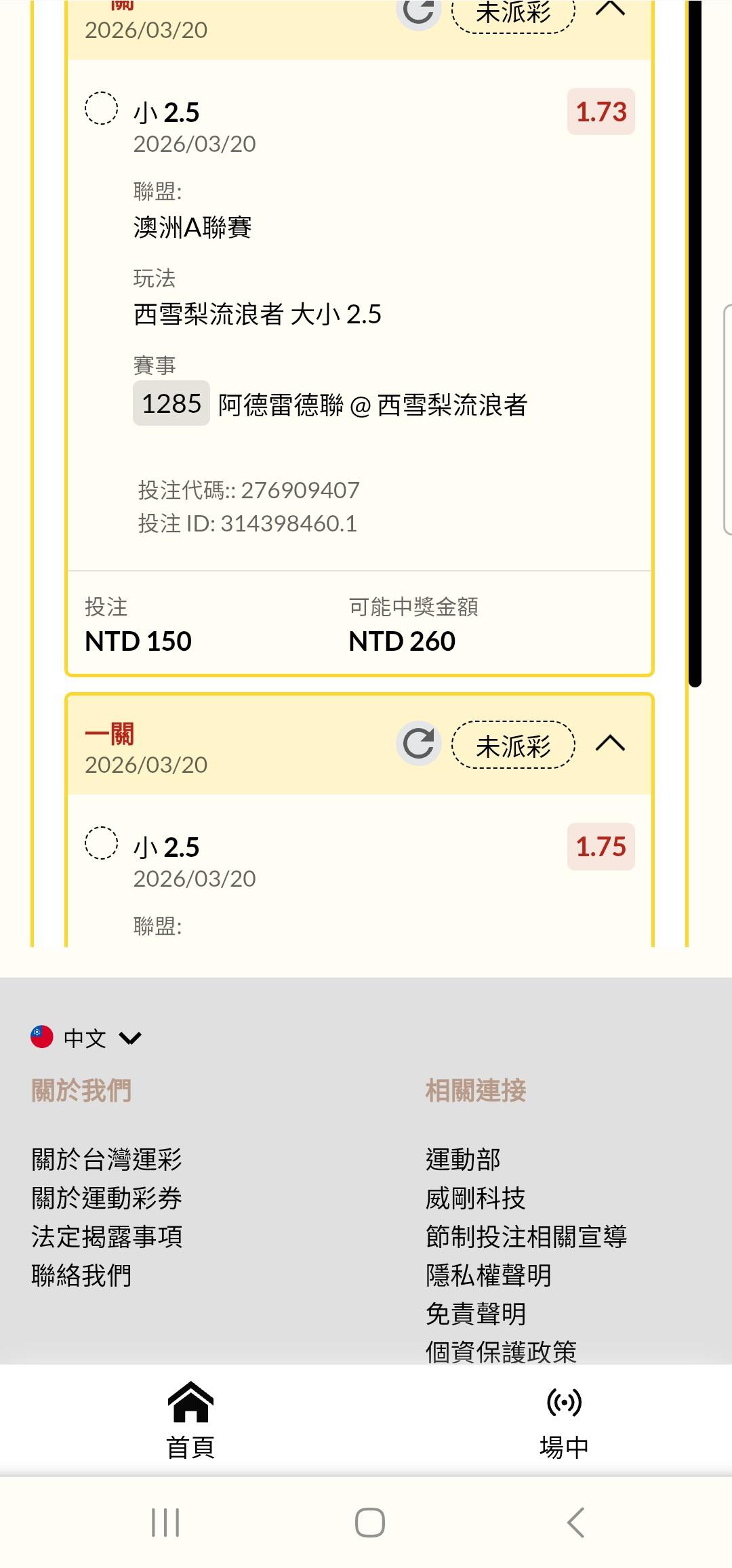Open 隱私權聲明 link
The width and height of the screenshot is (732, 1568).
(x=489, y=1275)
